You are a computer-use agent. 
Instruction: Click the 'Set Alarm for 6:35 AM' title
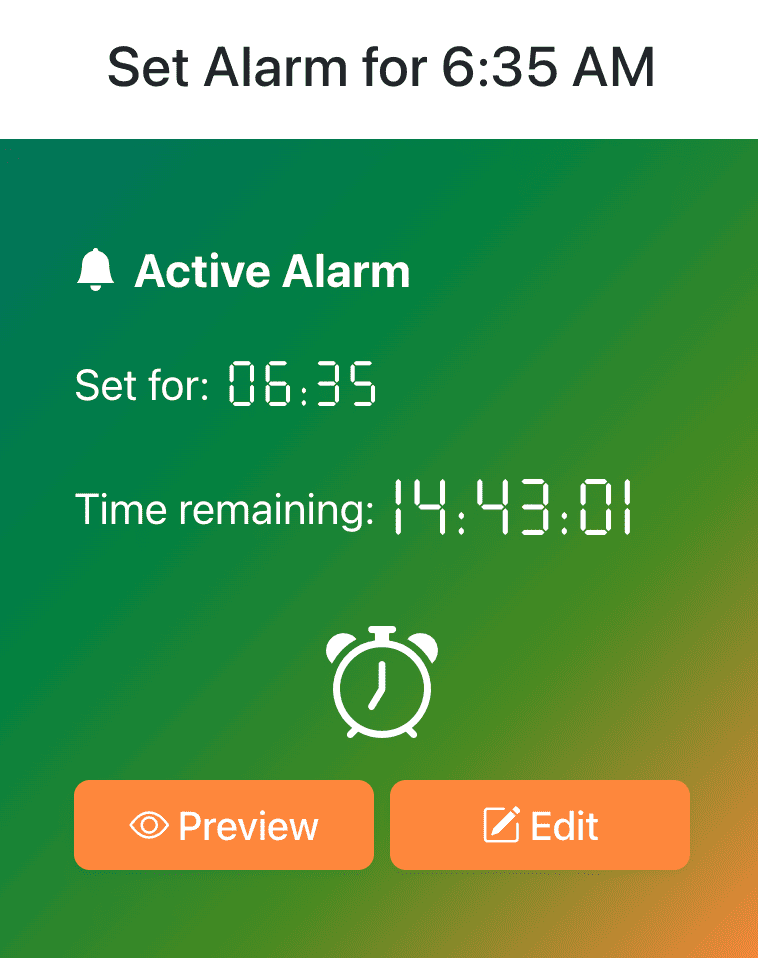[x=379, y=66]
